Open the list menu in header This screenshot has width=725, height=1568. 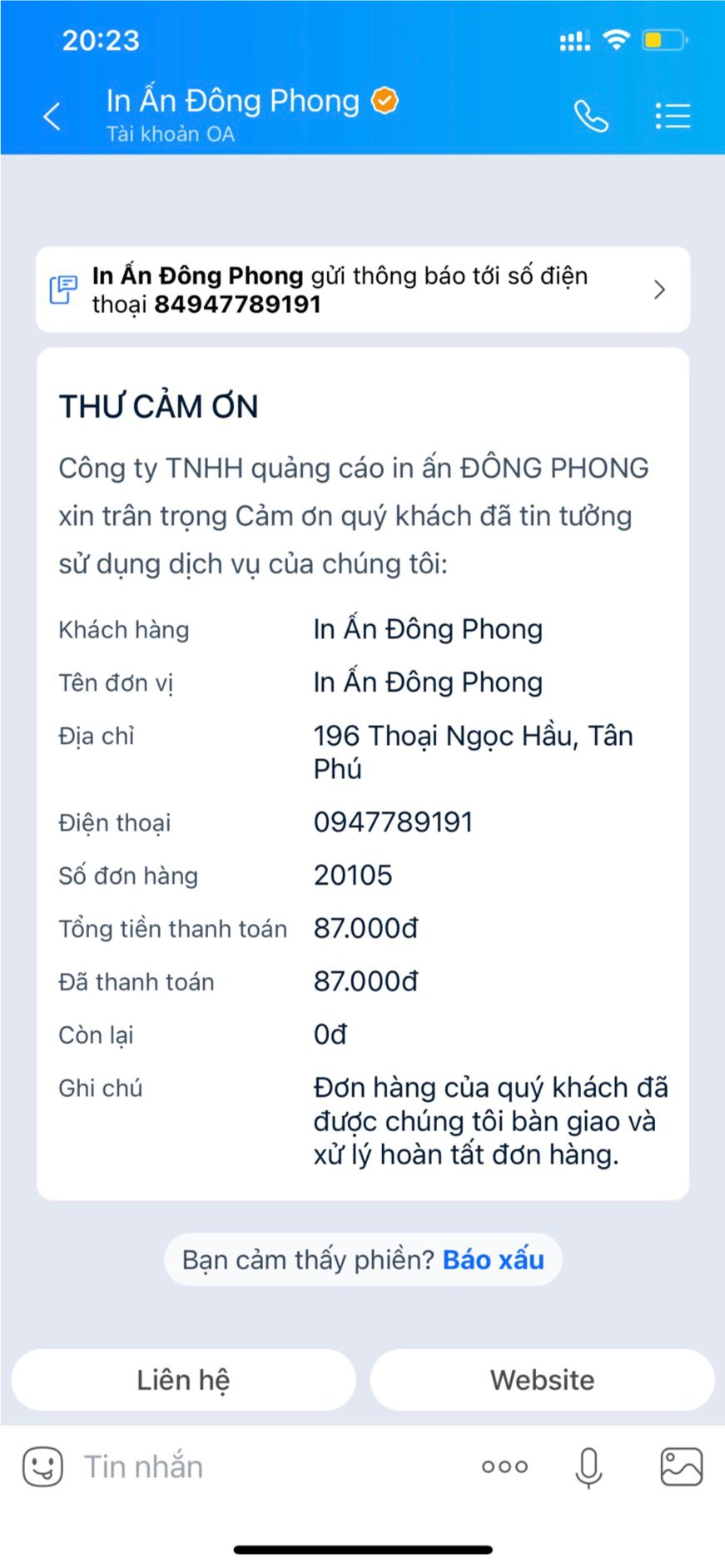pyautogui.click(x=673, y=117)
